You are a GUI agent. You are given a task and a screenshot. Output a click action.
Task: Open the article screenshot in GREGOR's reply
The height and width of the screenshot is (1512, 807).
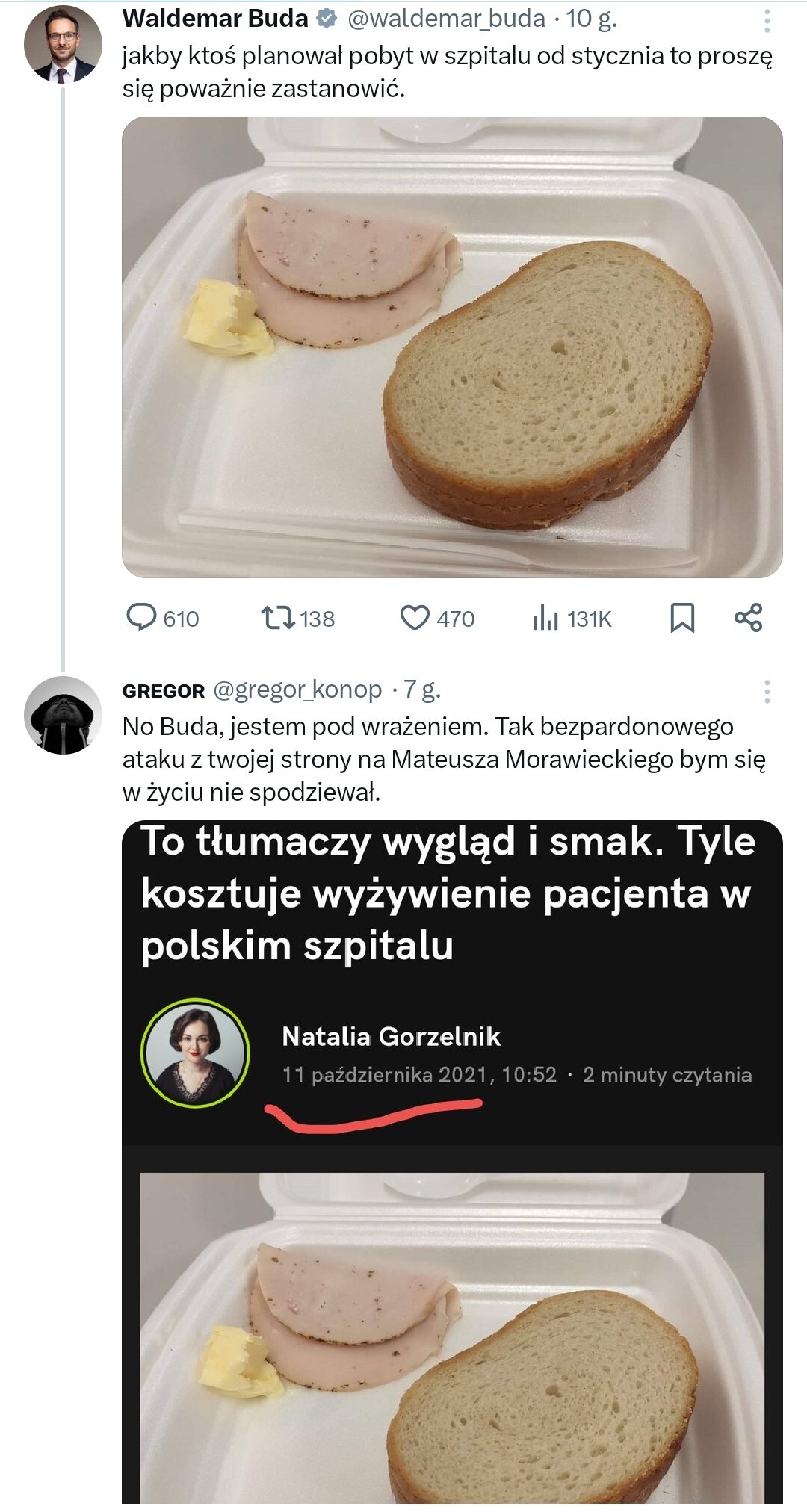(x=452, y=1165)
